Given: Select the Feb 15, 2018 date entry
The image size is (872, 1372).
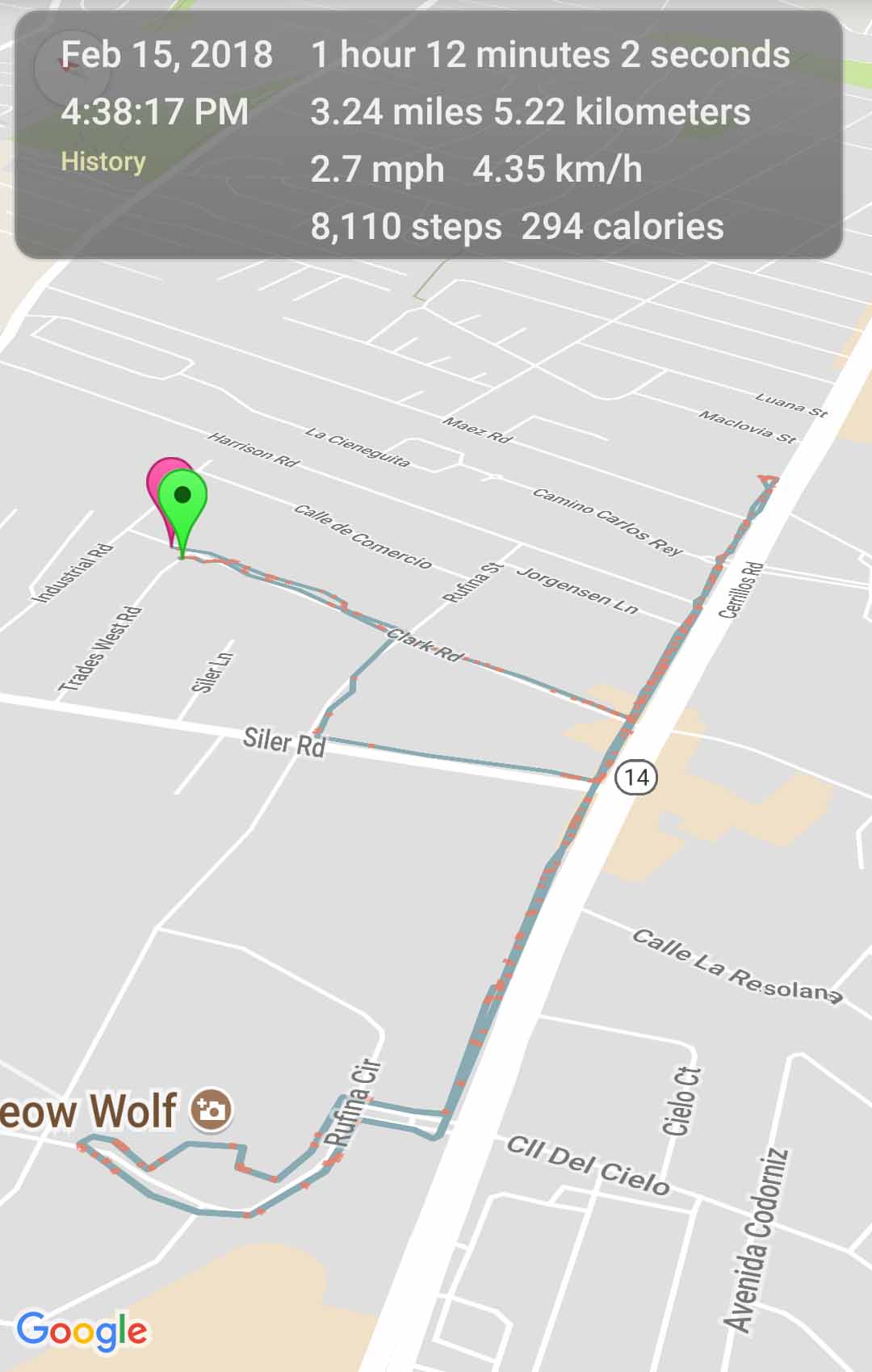Looking at the screenshot, I should [167, 55].
